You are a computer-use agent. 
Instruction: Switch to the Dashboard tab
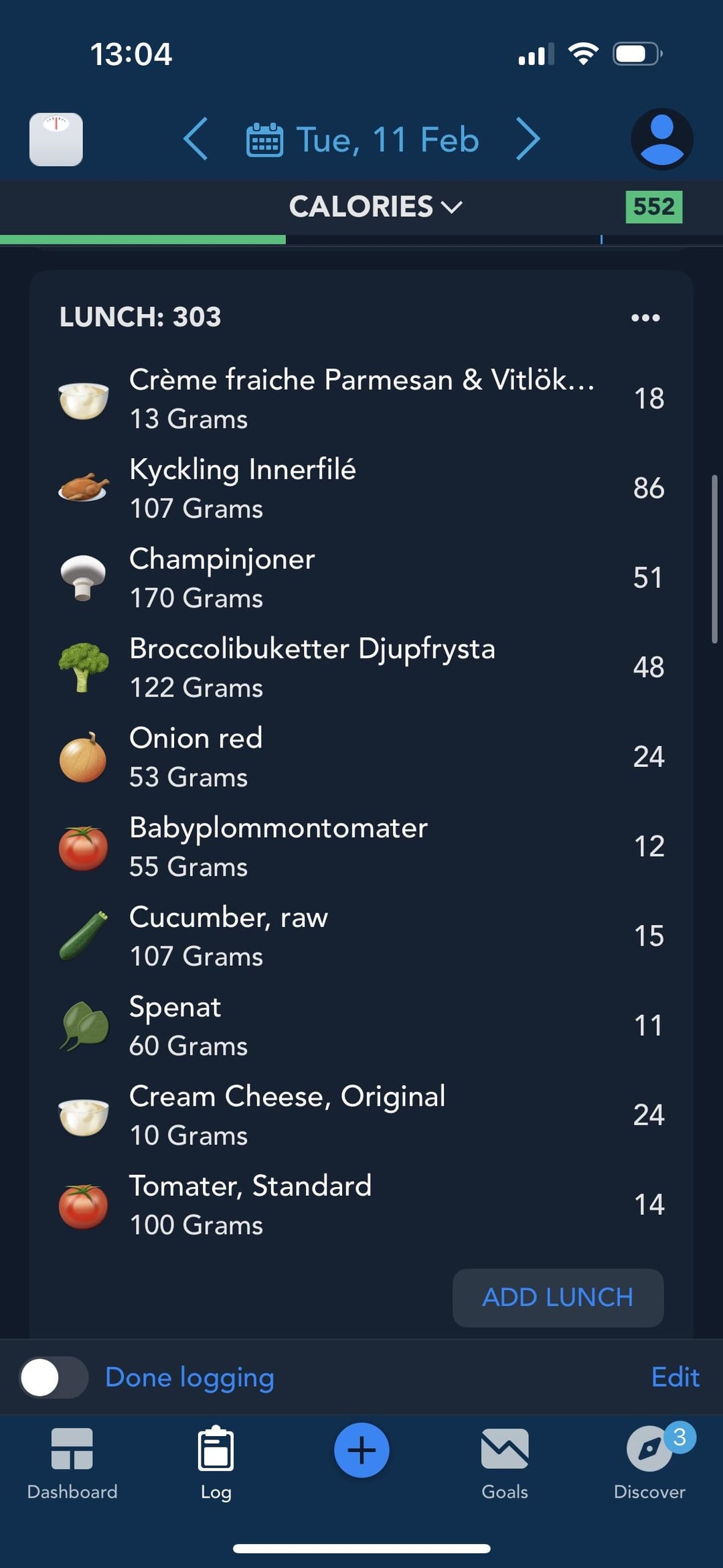click(x=72, y=1465)
